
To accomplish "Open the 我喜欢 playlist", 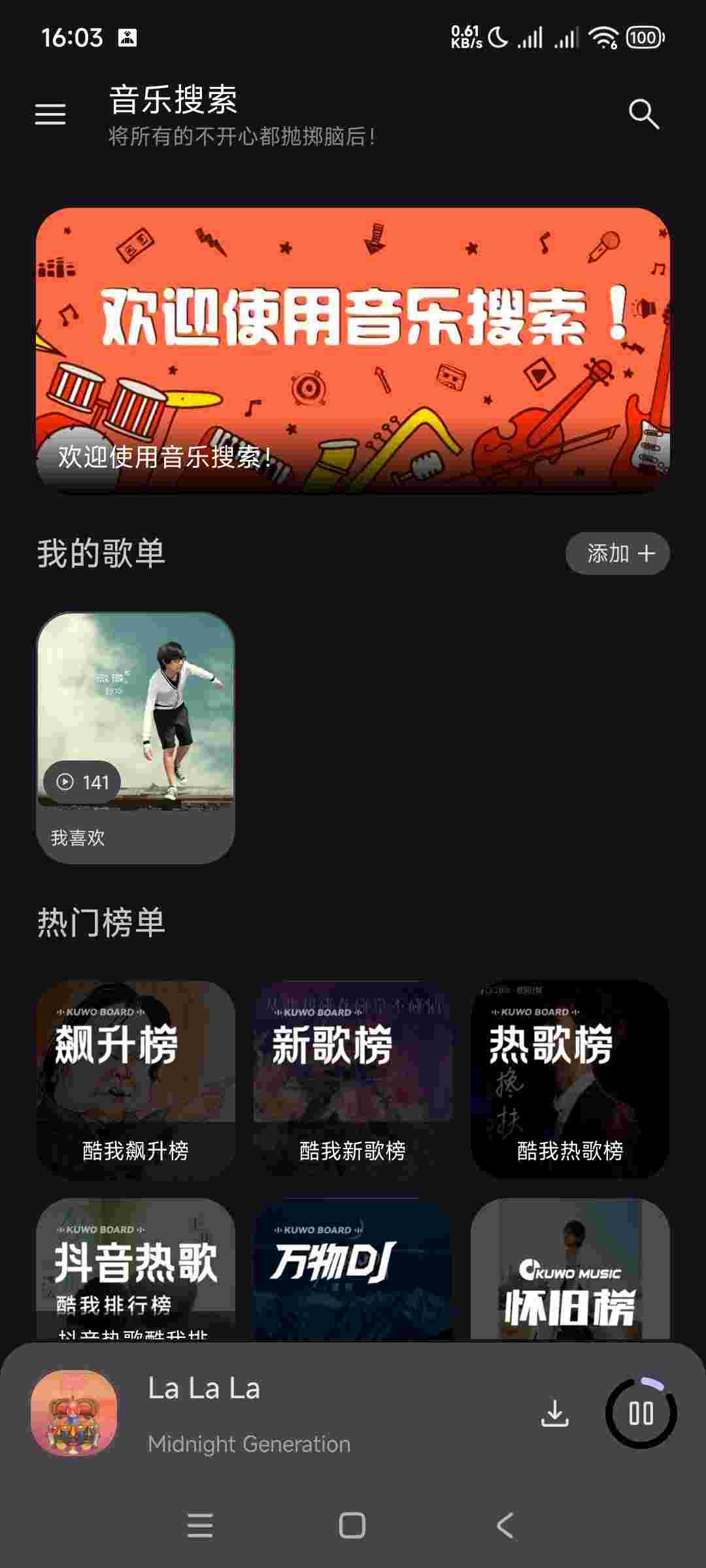I will point(135,737).
